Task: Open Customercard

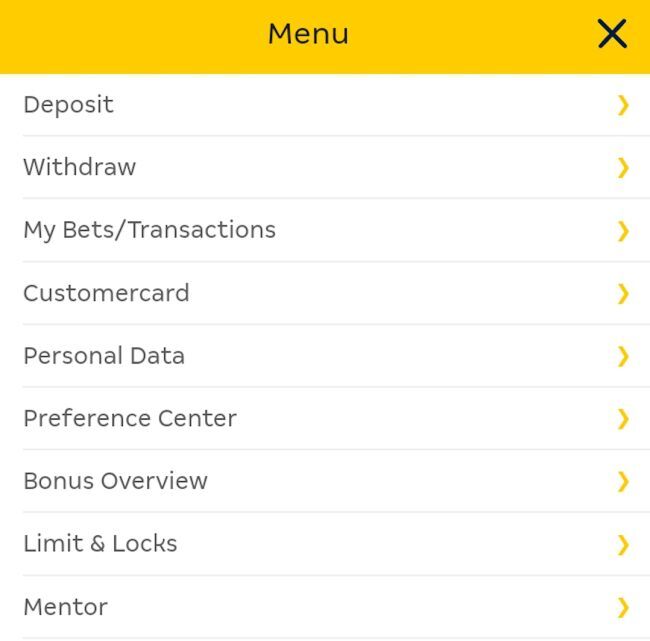Action: (325, 293)
